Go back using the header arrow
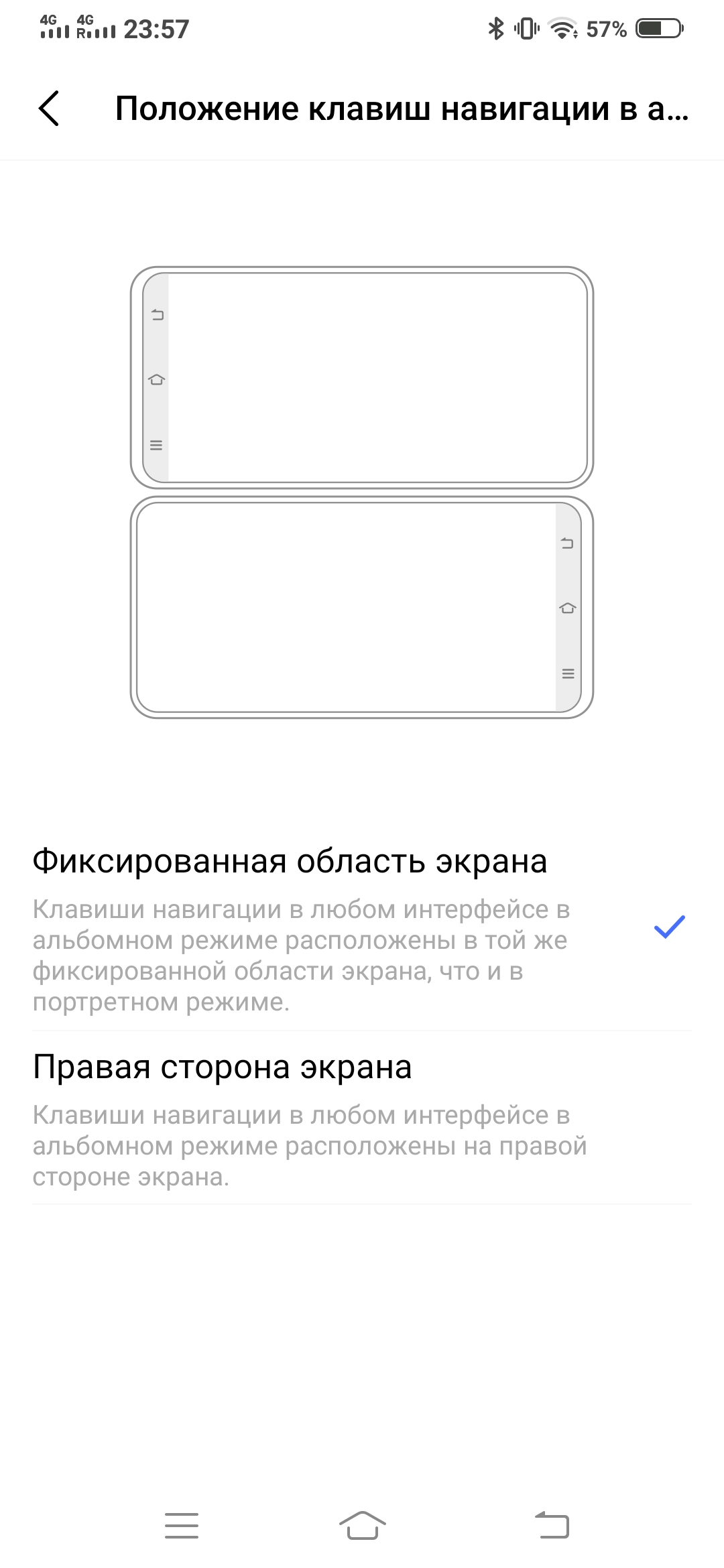 point(49,109)
